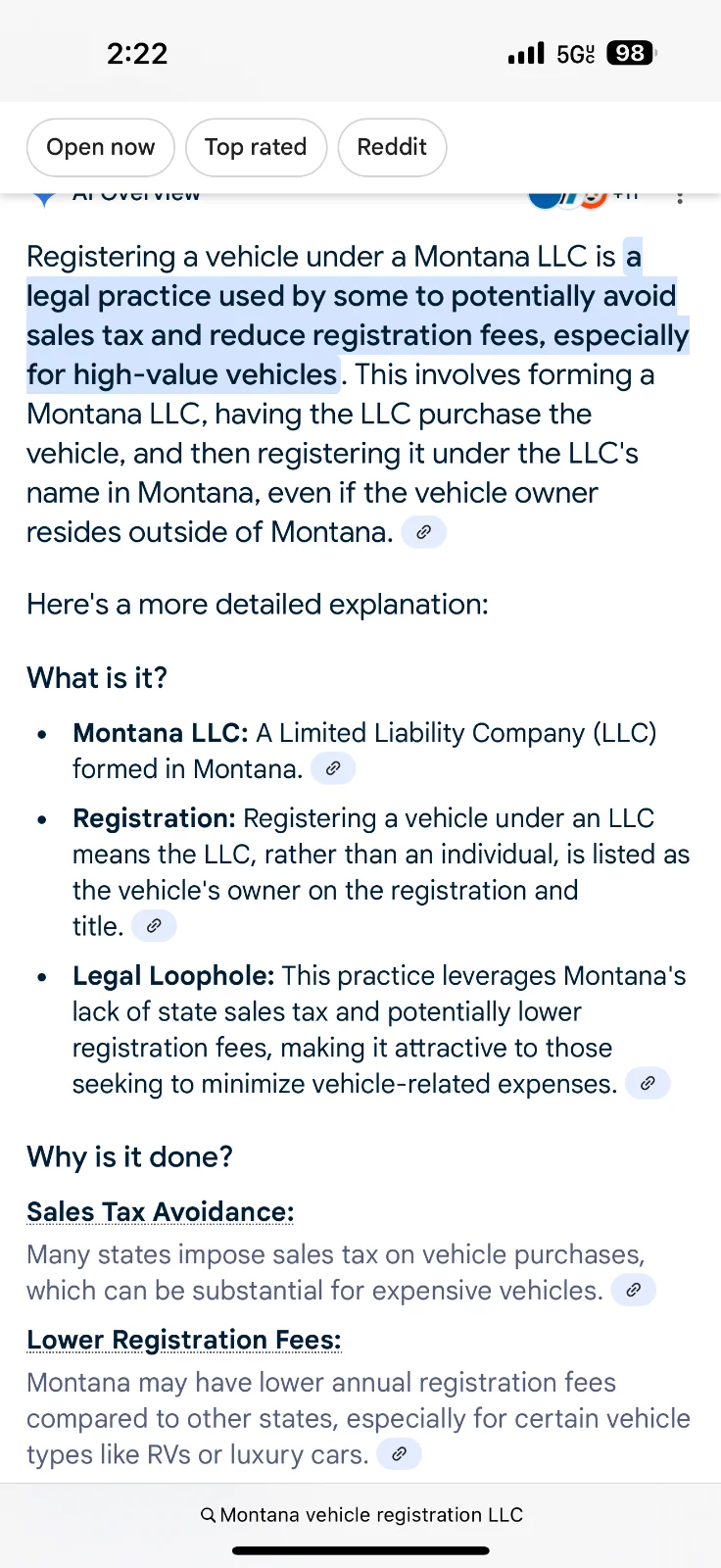Screen dimensions: 721x1568
Task: Open source link after 'expensive vehicles'
Action: (x=634, y=1290)
